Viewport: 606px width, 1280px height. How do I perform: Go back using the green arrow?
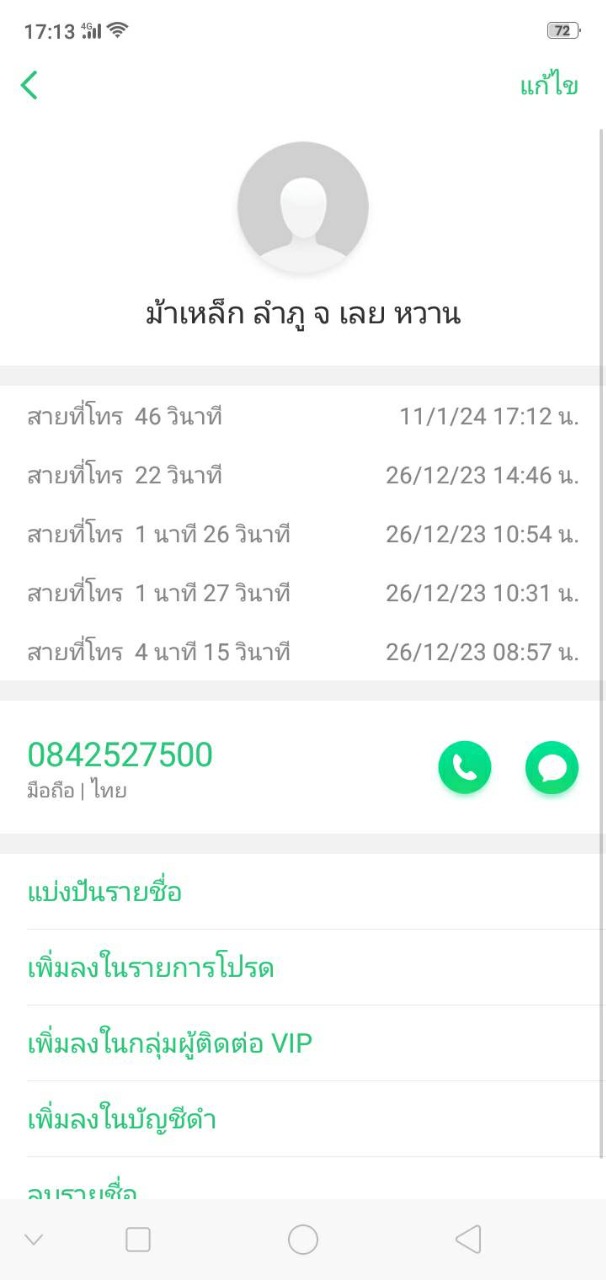click(29, 86)
